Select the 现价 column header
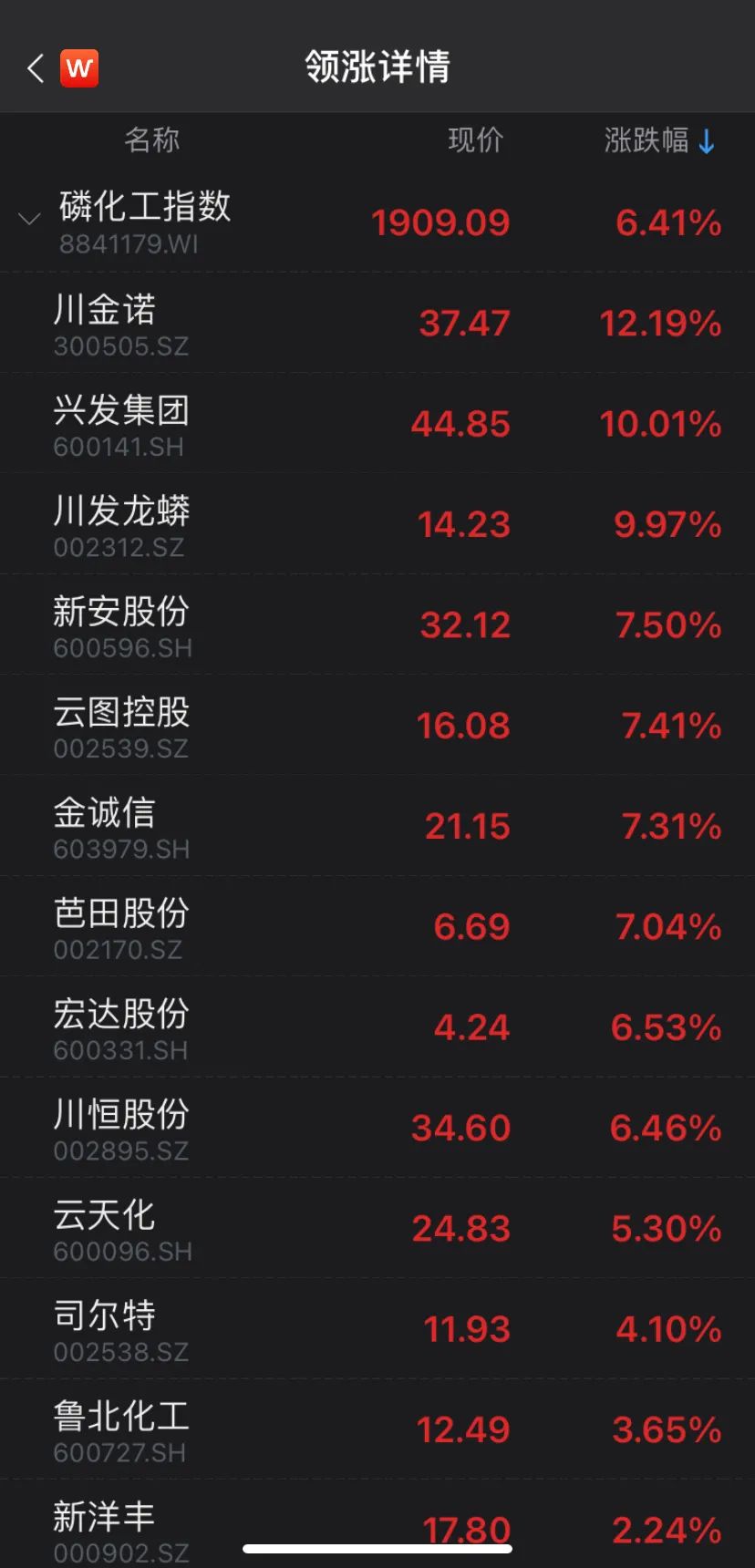The image size is (755, 1568). (x=475, y=140)
